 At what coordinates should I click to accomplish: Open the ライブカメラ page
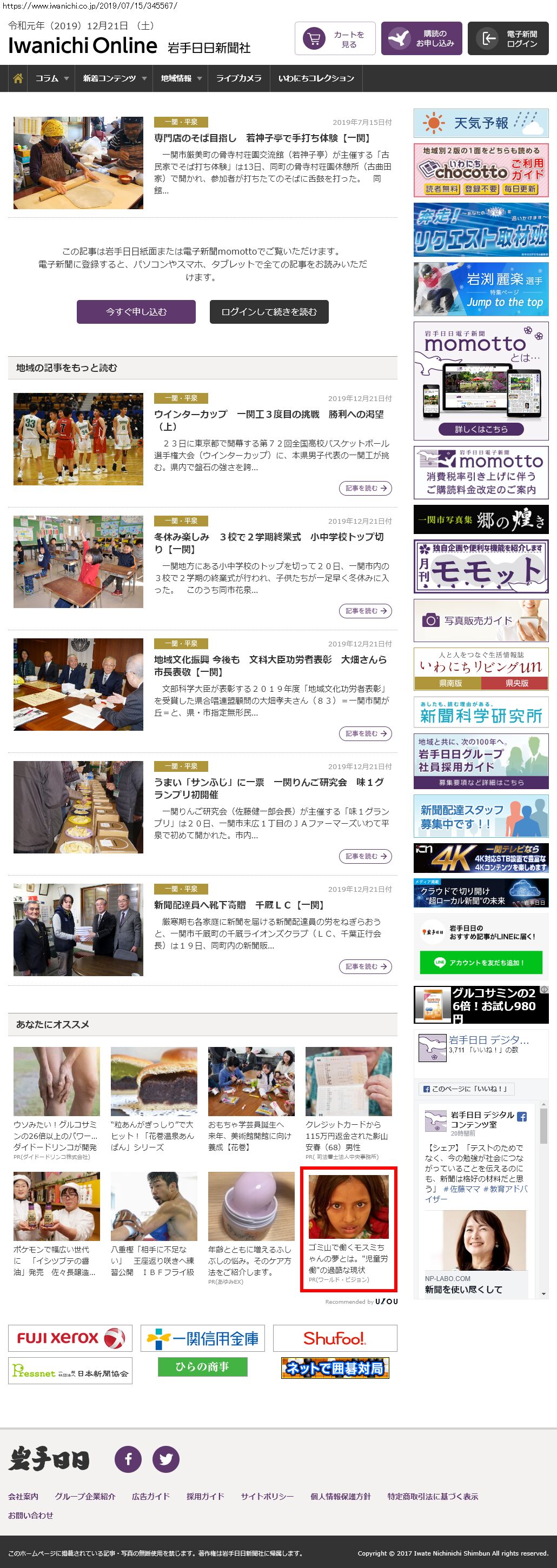pos(238,78)
